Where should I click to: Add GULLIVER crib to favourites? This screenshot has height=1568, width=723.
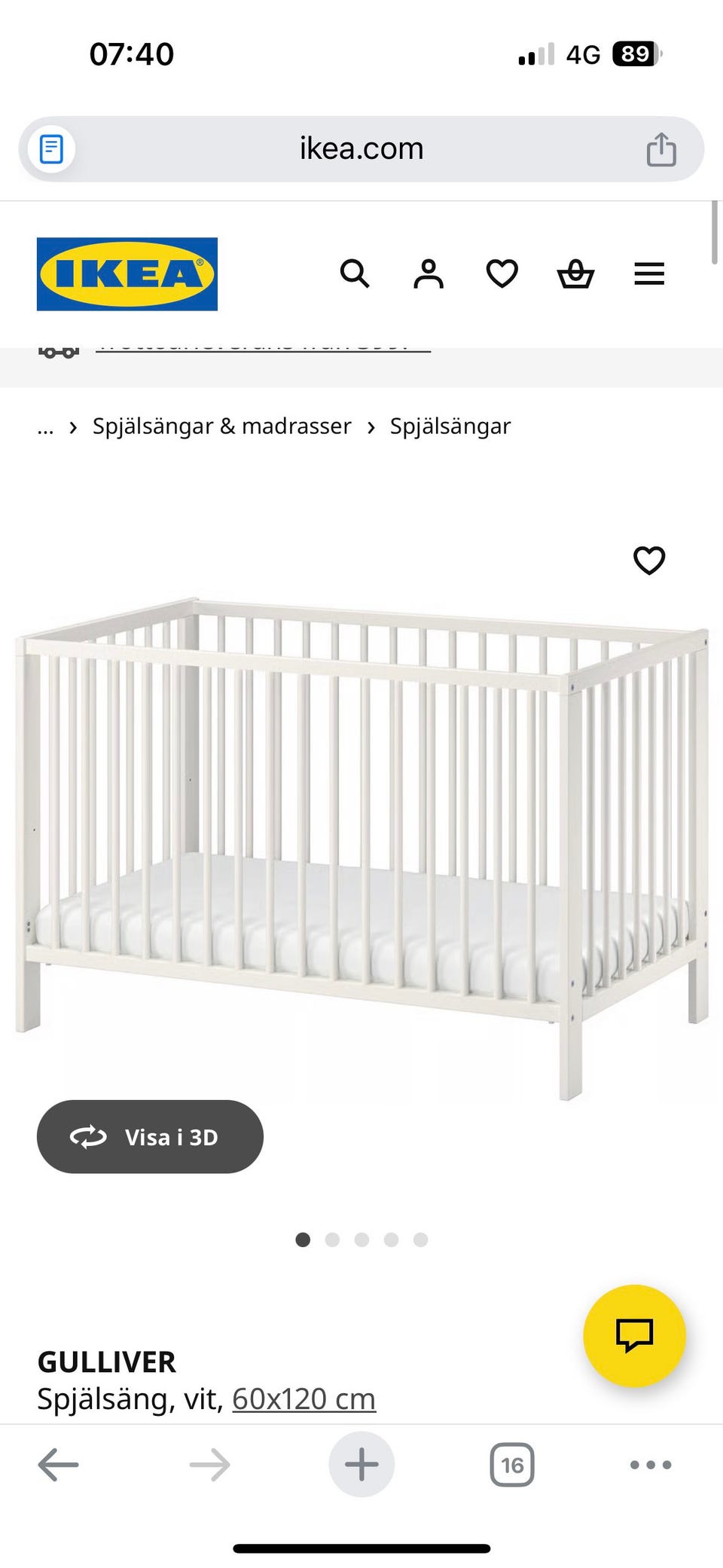pyautogui.click(x=649, y=561)
